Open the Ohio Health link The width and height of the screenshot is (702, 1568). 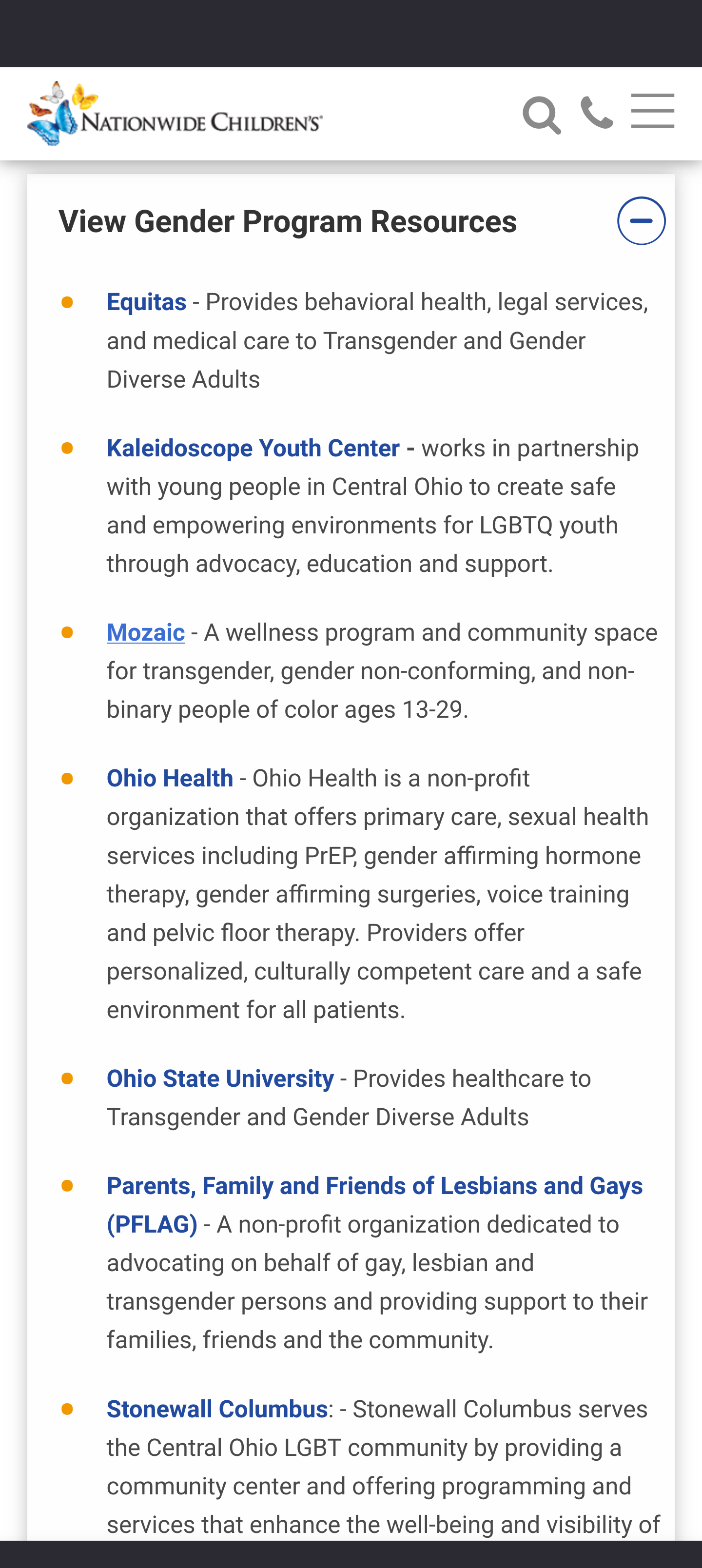click(x=169, y=779)
